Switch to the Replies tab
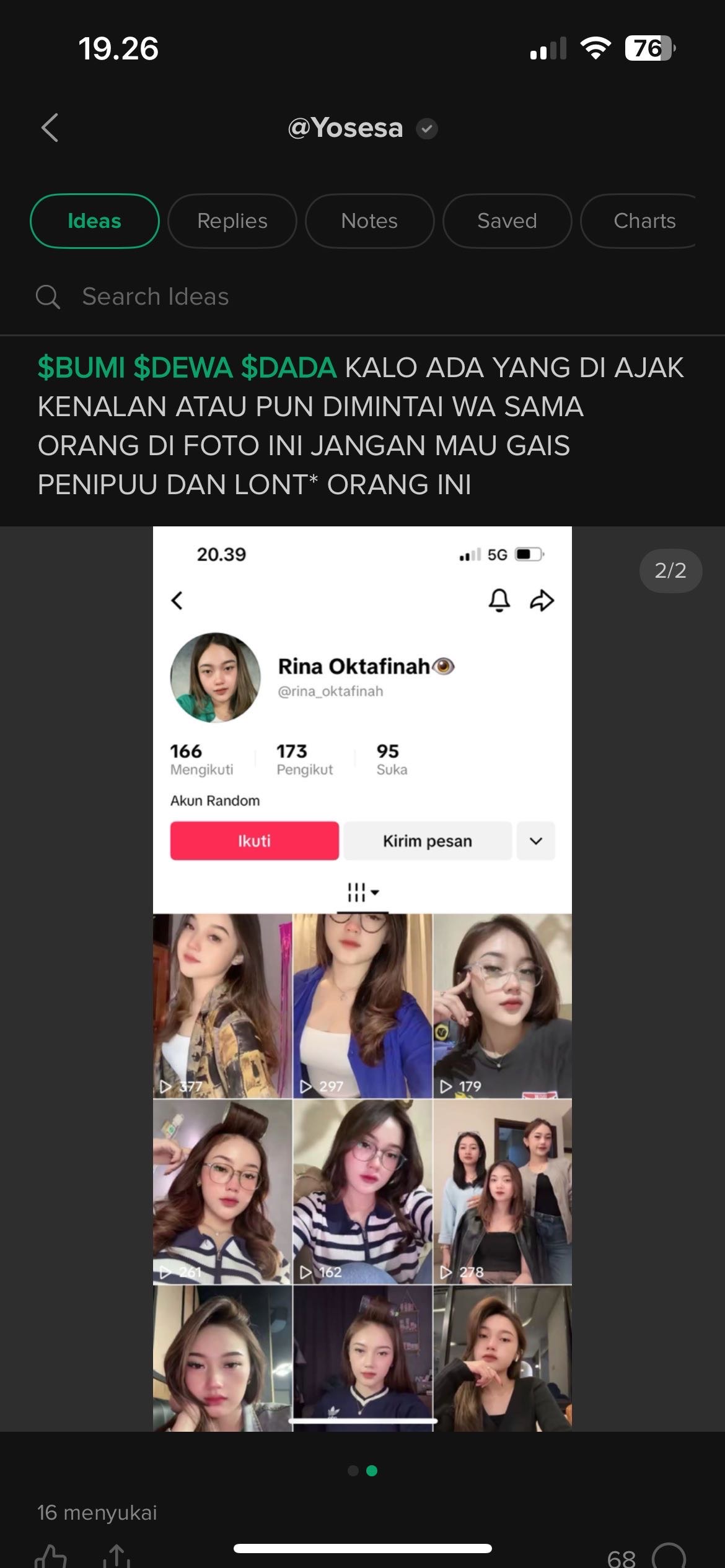The image size is (725, 1568). click(x=232, y=221)
